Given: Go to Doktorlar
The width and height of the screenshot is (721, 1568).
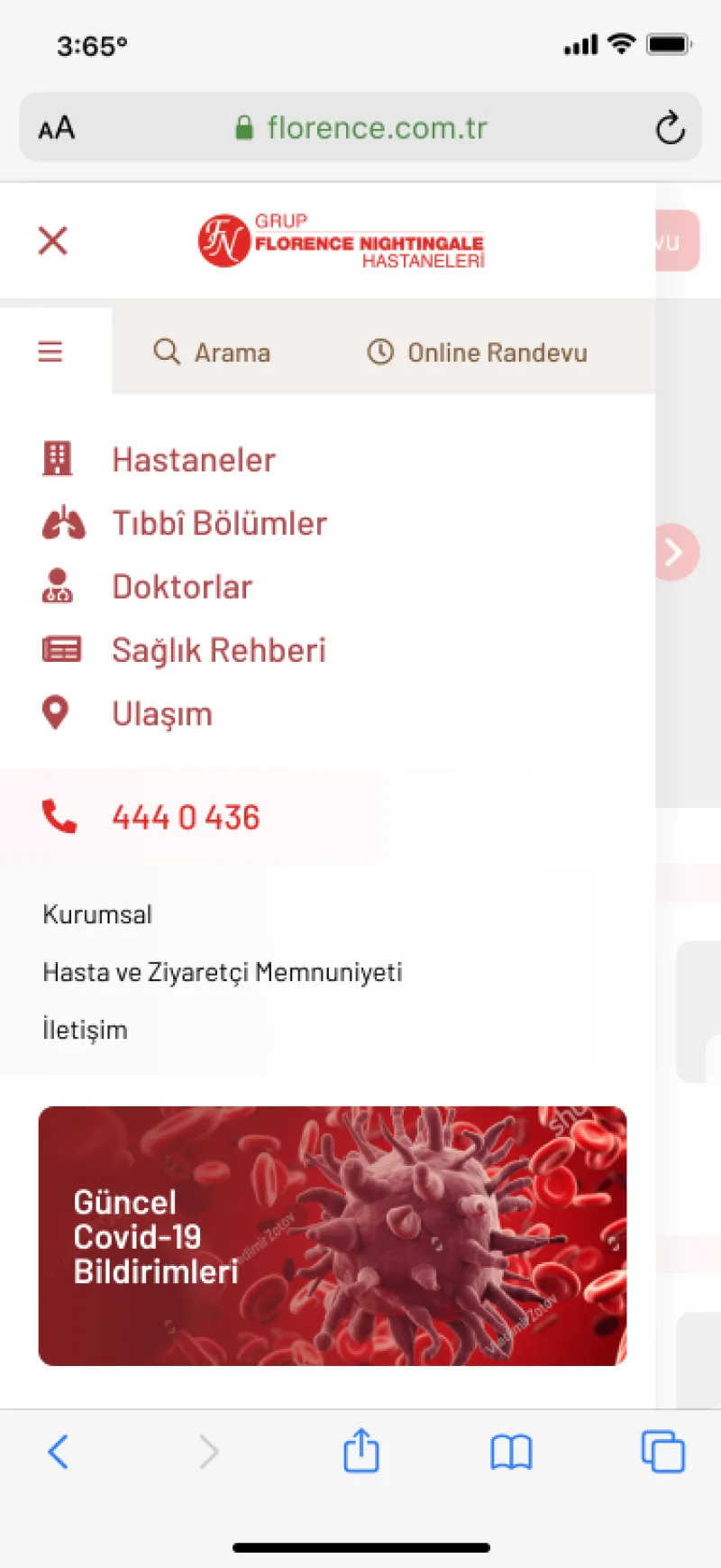Looking at the screenshot, I should pyautogui.click(x=182, y=587).
